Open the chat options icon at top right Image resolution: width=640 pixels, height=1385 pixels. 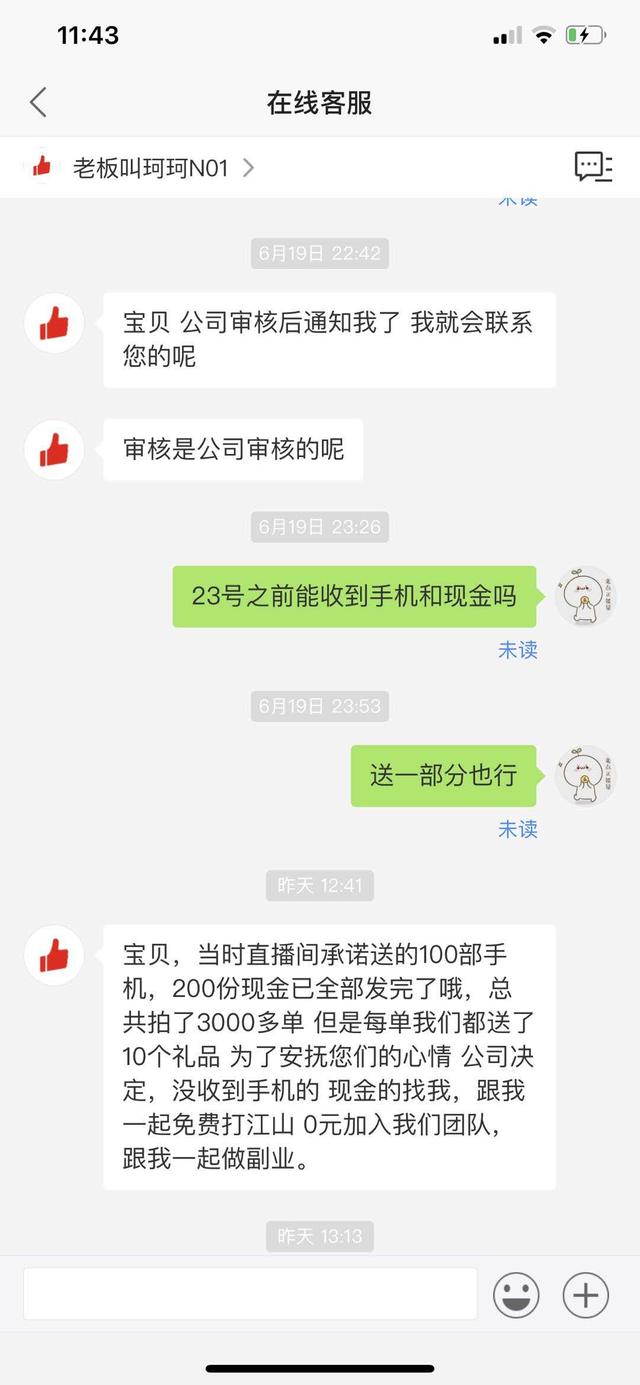point(592,167)
